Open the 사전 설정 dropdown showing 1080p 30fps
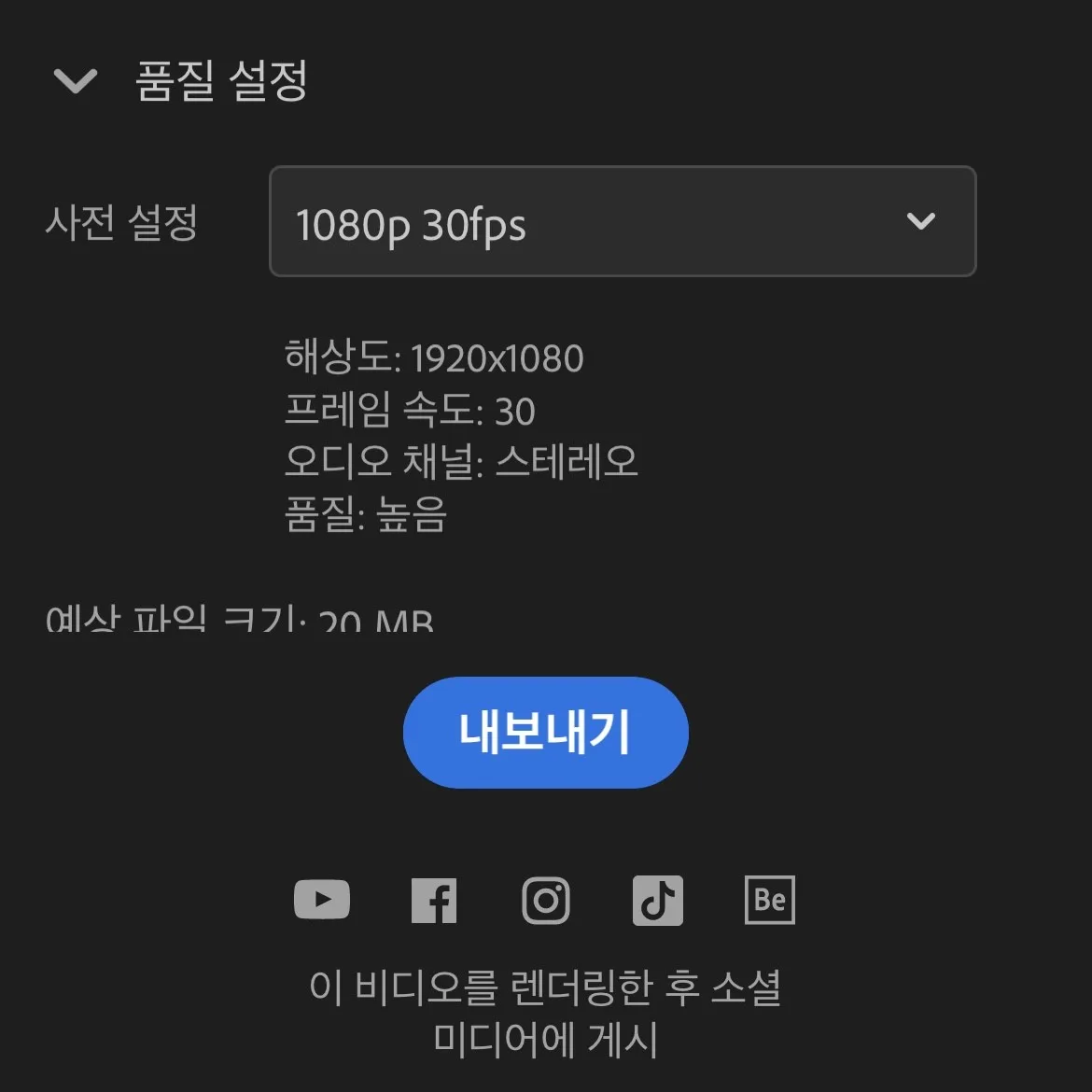1092x1092 pixels. click(x=623, y=221)
